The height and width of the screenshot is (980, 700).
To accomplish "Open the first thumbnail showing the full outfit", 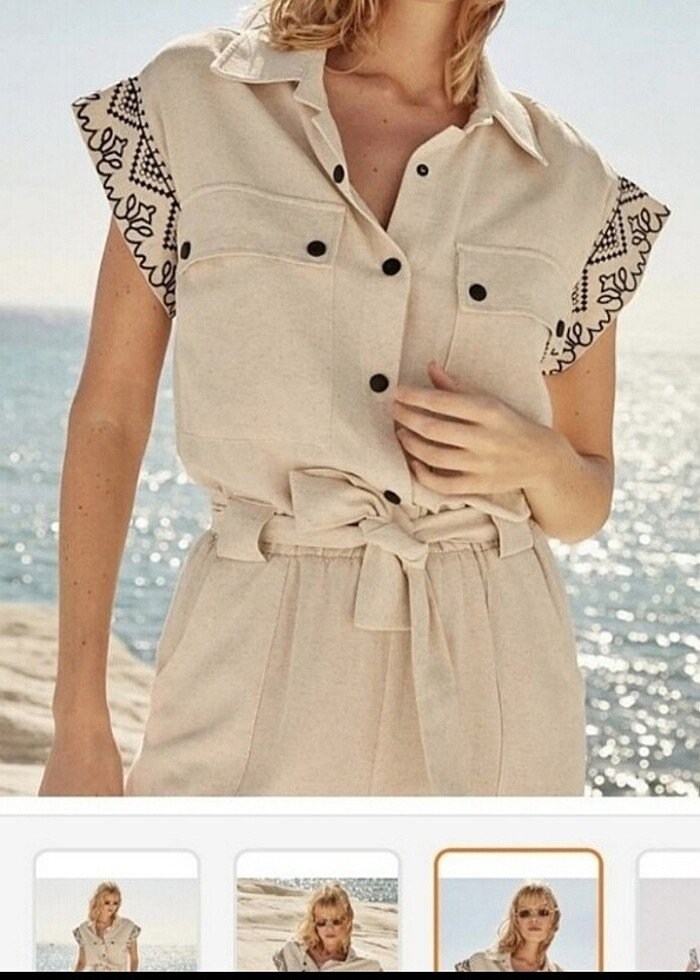I will click(116, 912).
